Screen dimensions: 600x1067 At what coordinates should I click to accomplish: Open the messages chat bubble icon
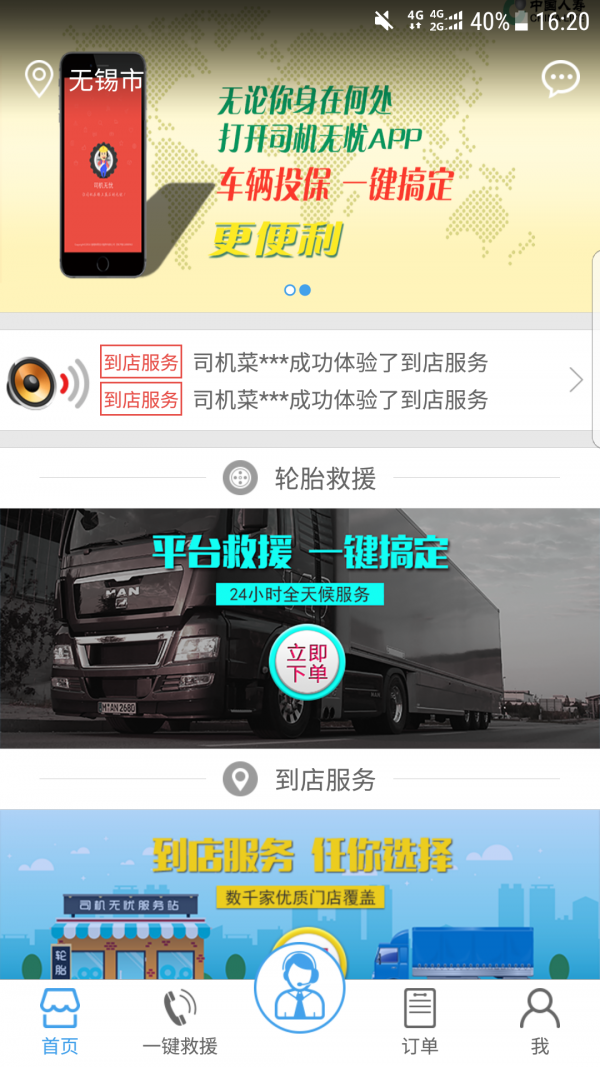pyautogui.click(x=560, y=79)
